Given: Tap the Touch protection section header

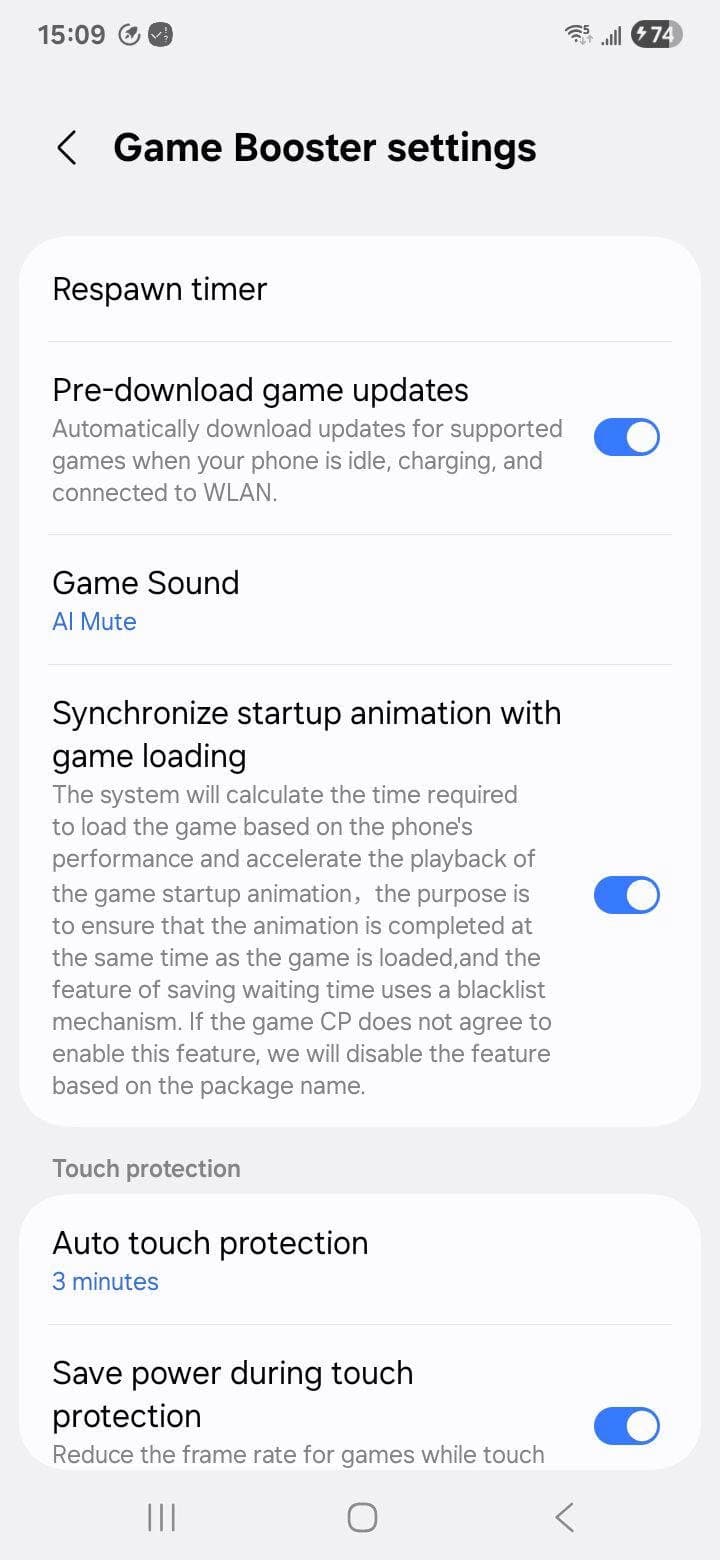Looking at the screenshot, I should click(x=146, y=1168).
